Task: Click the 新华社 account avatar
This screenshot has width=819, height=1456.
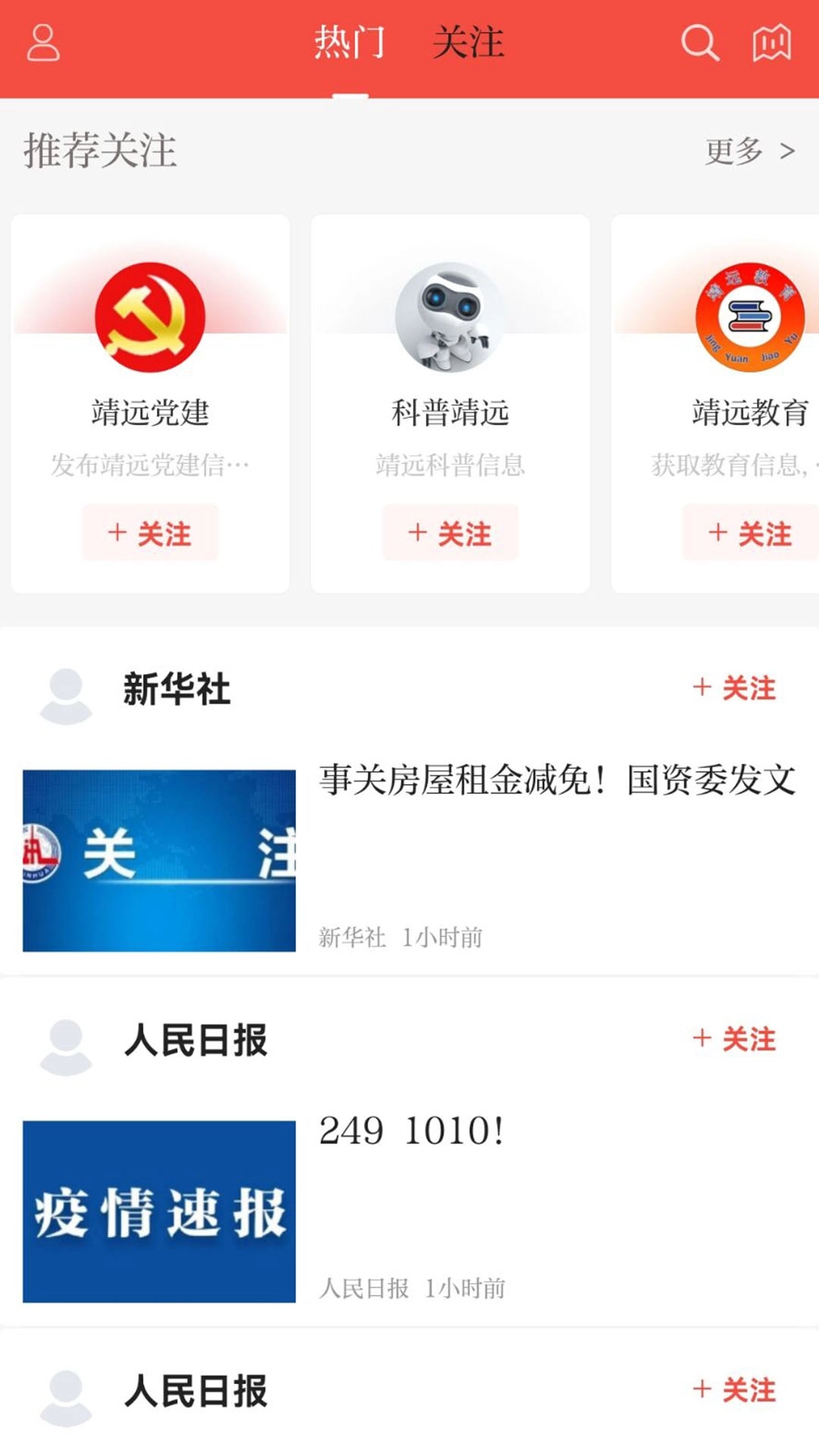Action: 67,689
